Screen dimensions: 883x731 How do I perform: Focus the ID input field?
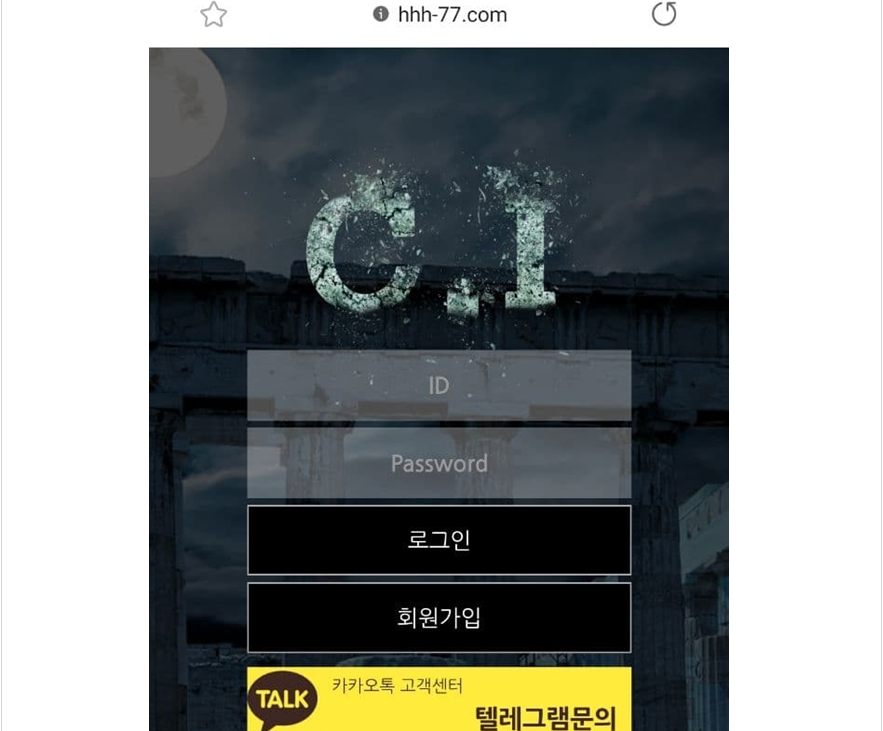pyautogui.click(x=439, y=385)
